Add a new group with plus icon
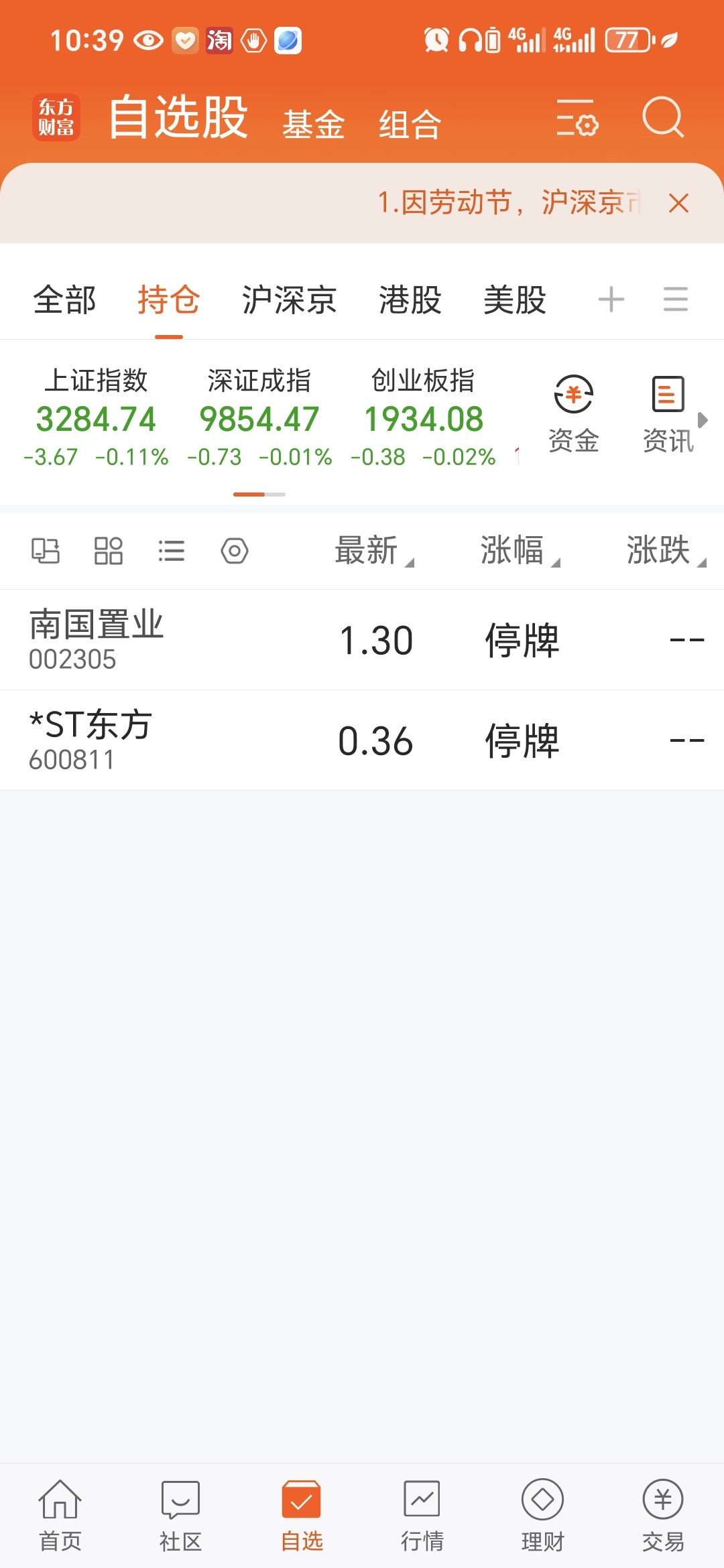Viewport: 724px width, 1568px height. pyautogui.click(x=611, y=300)
